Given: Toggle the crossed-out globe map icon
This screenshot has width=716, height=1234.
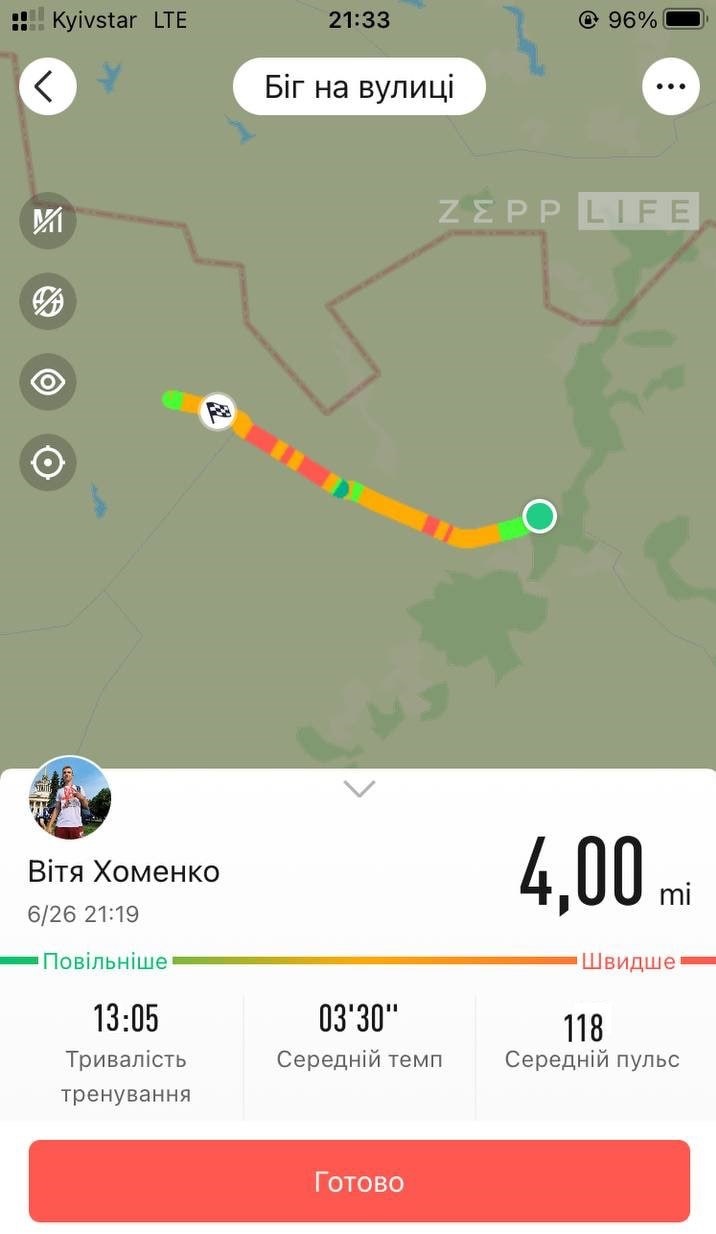Looking at the screenshot, I should [48, 301].
